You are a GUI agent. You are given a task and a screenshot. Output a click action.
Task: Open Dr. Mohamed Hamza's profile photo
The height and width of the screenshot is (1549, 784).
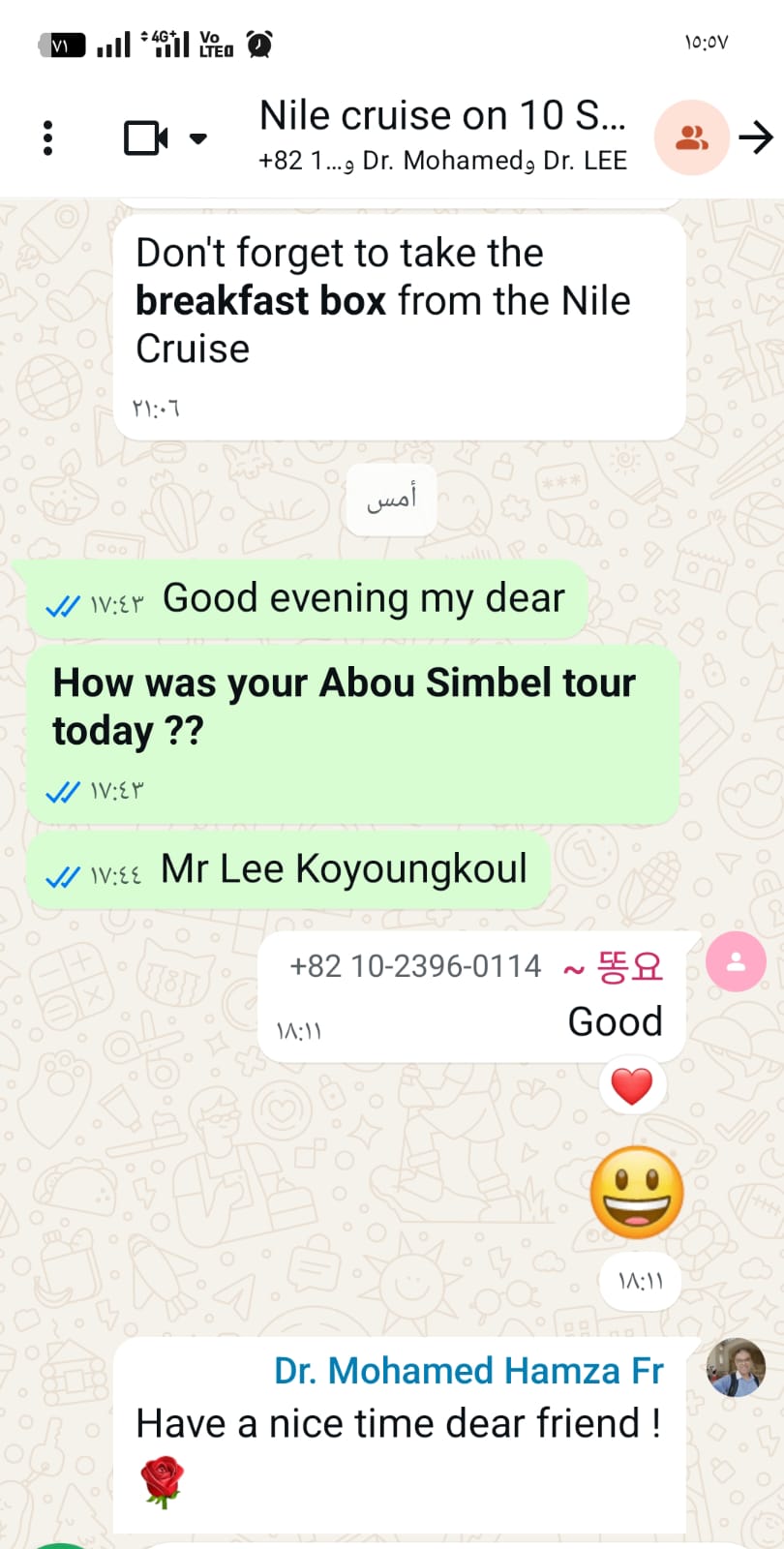(x=736, y=1368)
